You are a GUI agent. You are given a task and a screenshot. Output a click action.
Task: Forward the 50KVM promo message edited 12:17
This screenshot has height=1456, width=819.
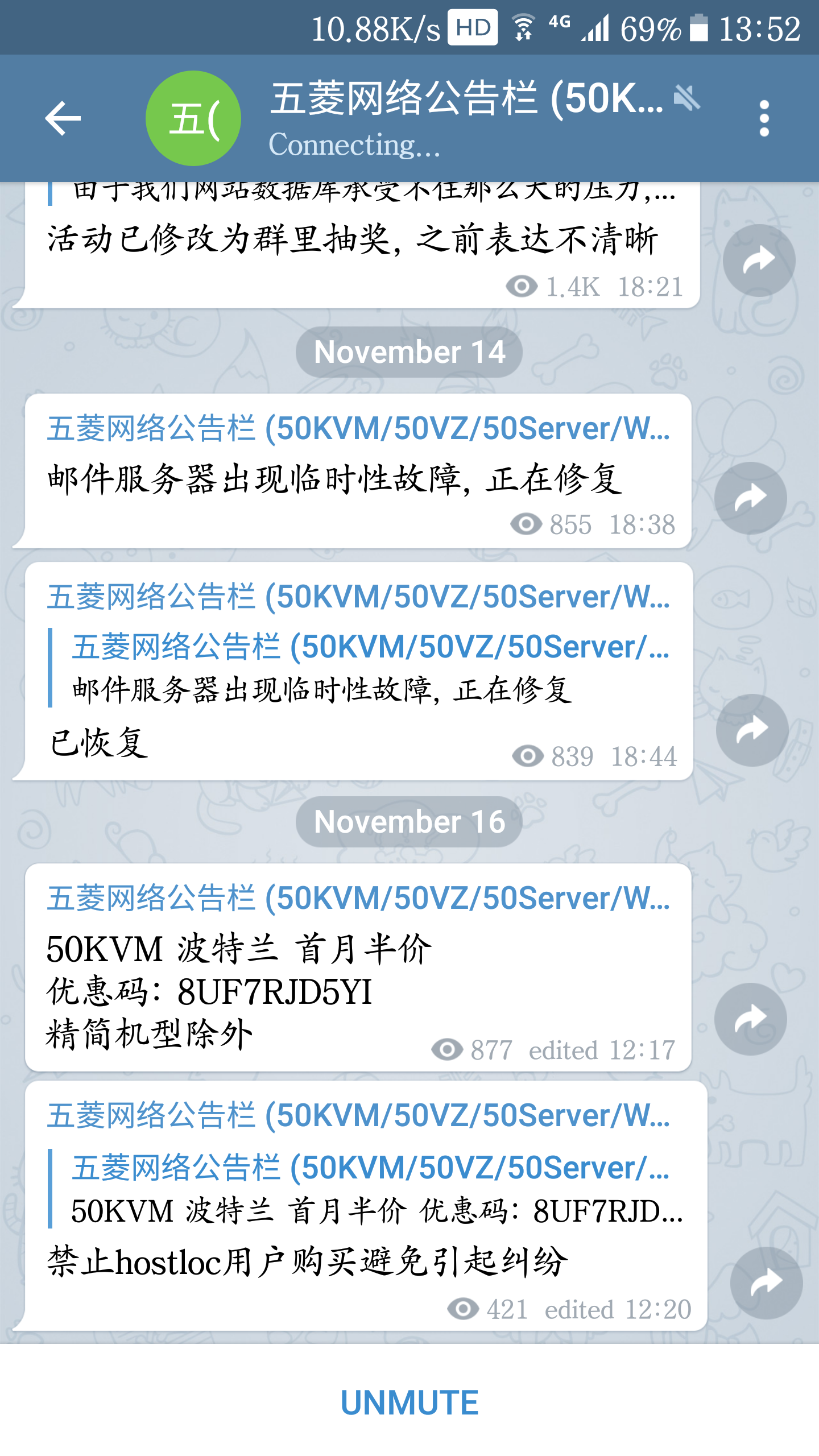[750, 1019]
